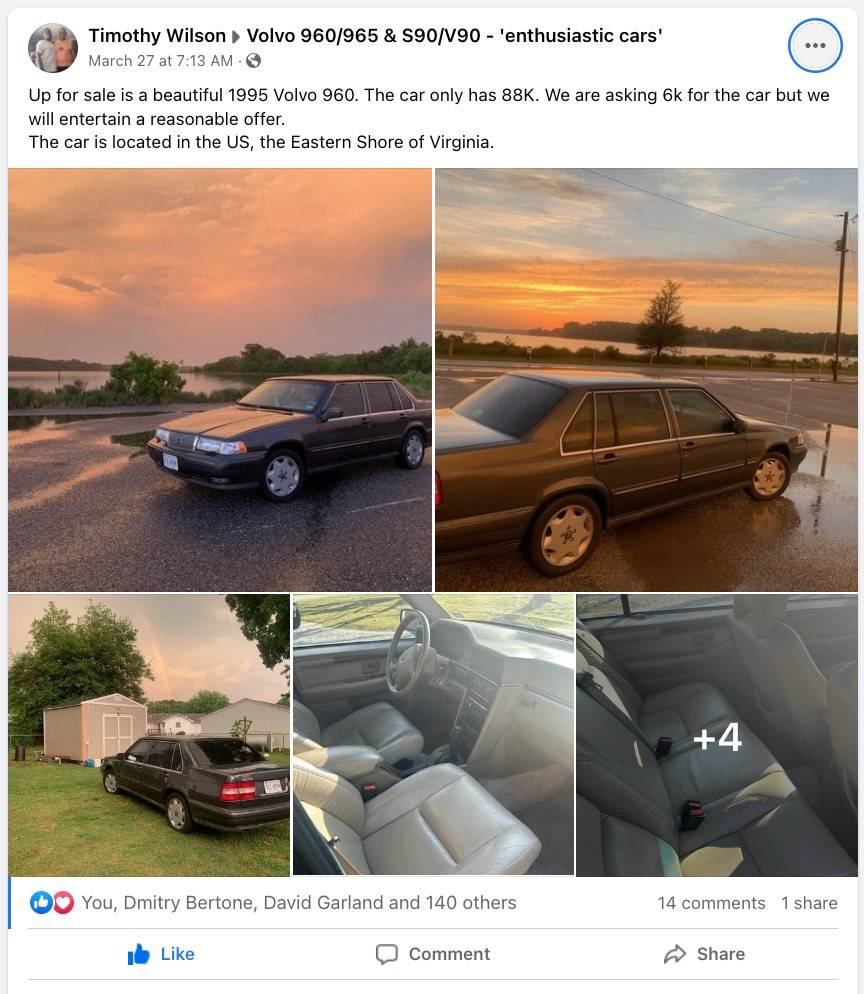Show the 1 share

(x=809, y=903)
